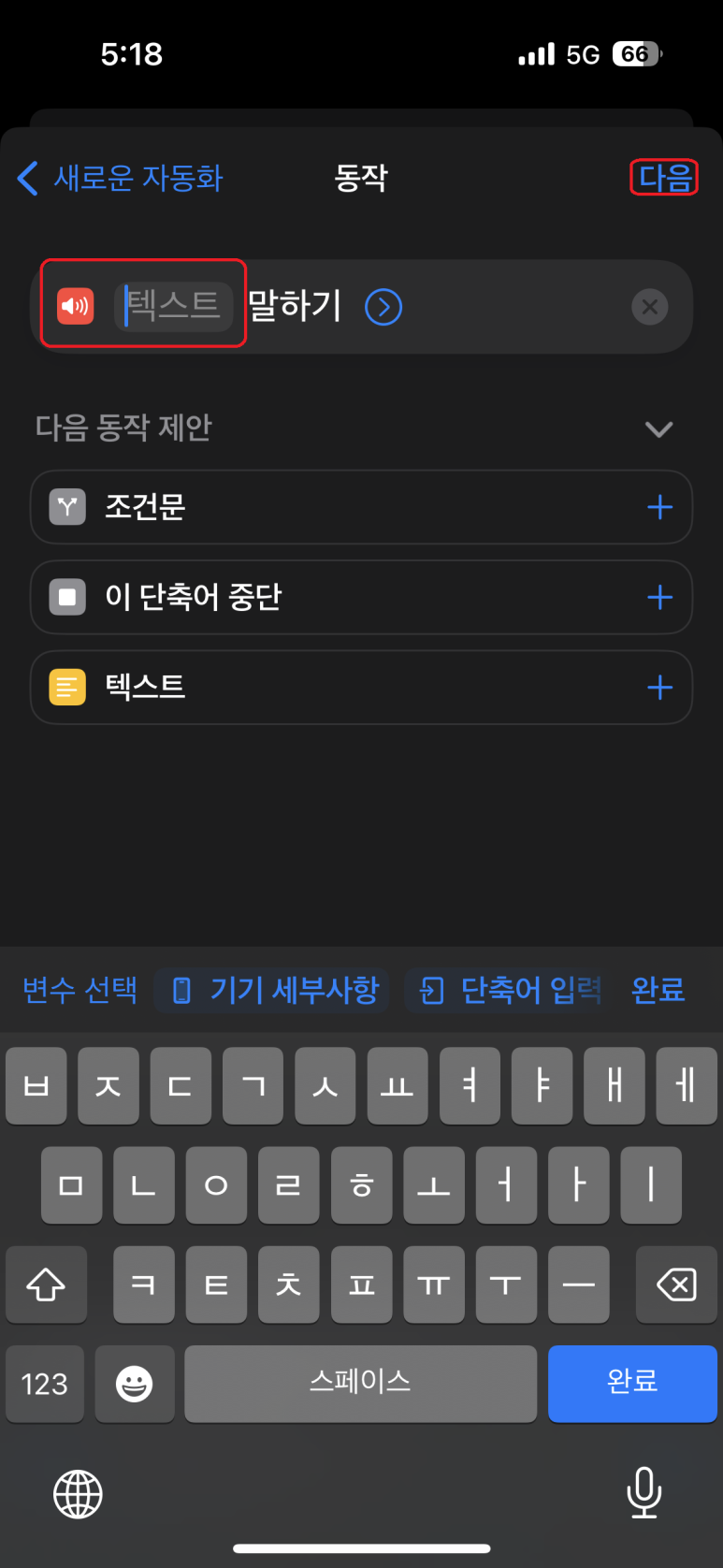Start dictation with the microphone
The image size is (723, 1568).
643,1492
